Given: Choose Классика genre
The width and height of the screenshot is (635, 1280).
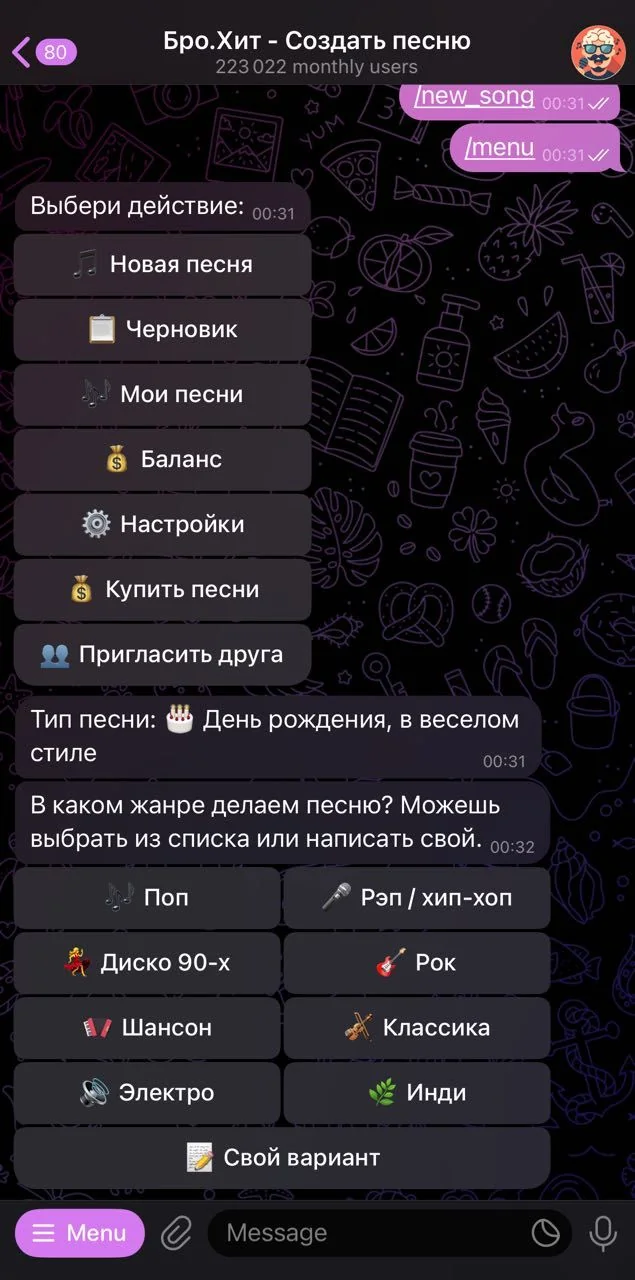Looking at the screenshot, I should tap(417, 1028).
